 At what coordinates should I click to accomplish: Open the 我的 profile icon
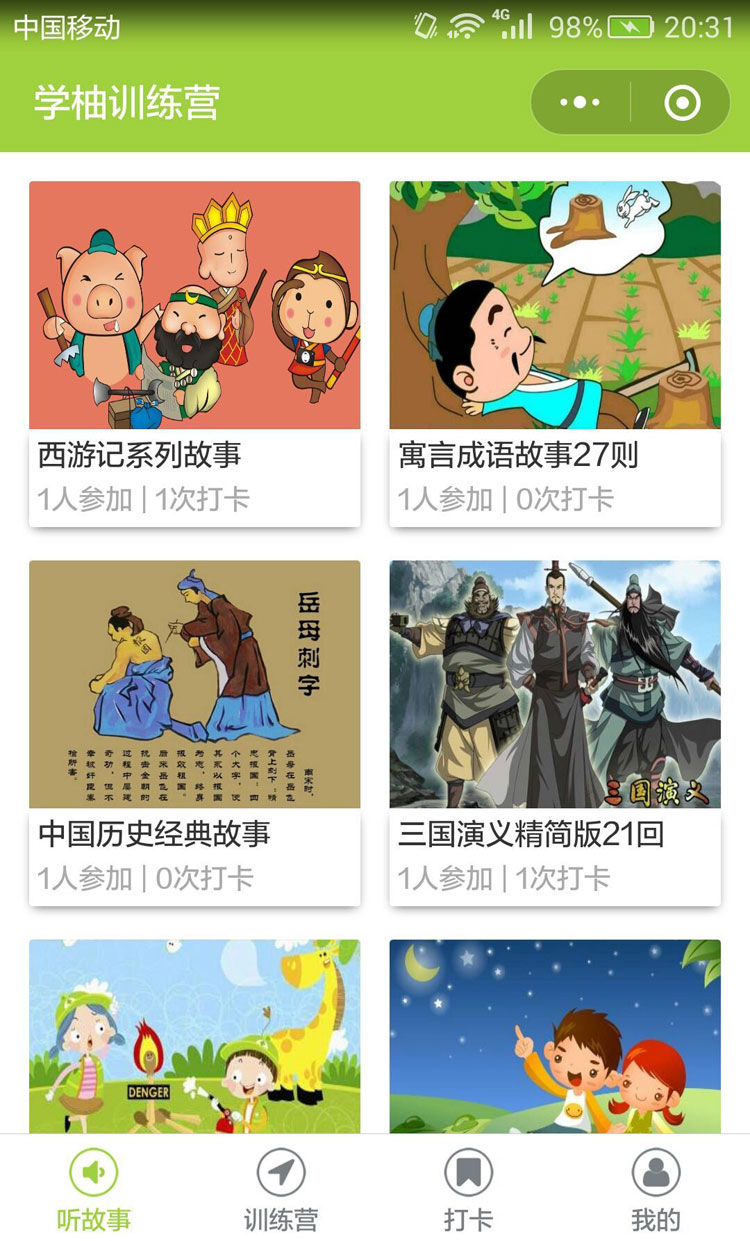(654, 1172)
